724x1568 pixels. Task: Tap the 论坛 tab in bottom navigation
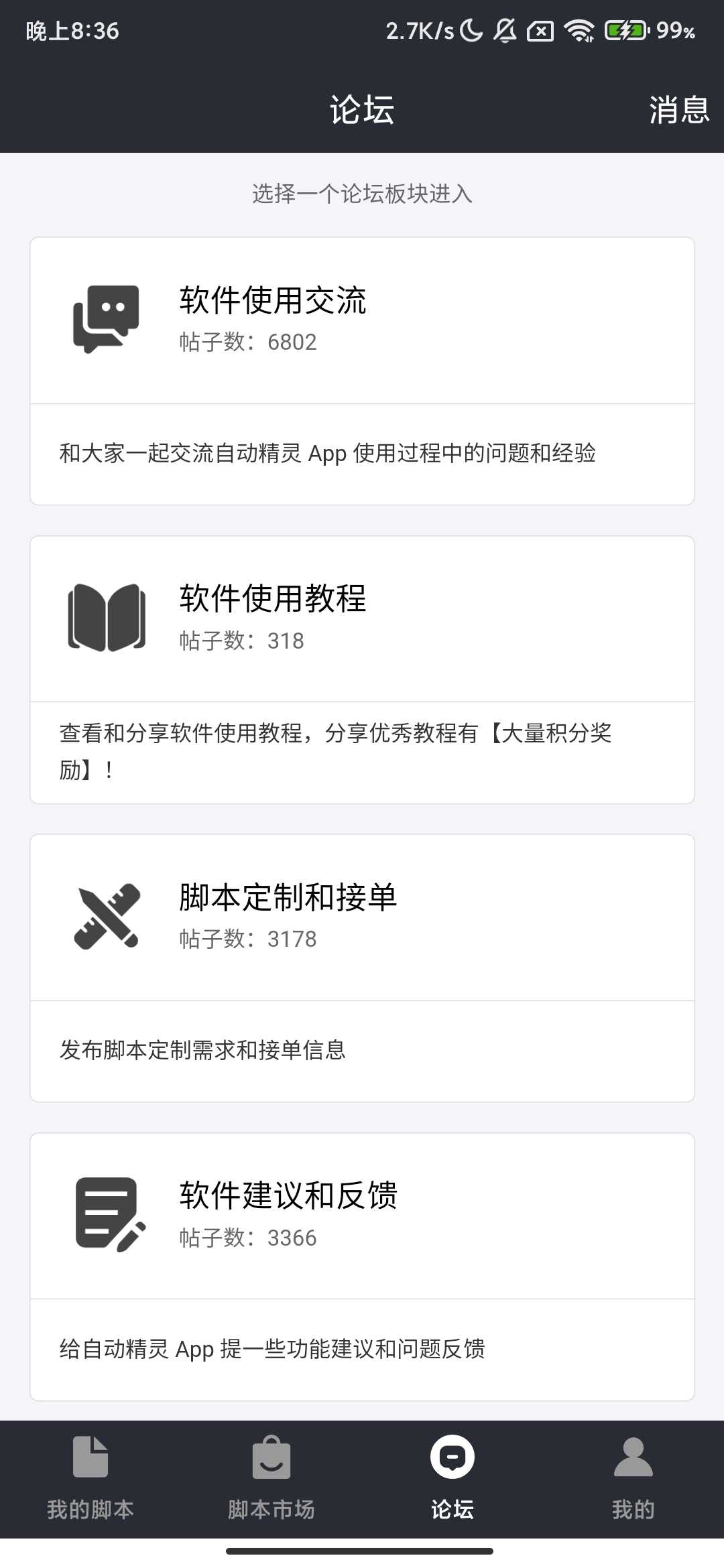pos(452,1479)
